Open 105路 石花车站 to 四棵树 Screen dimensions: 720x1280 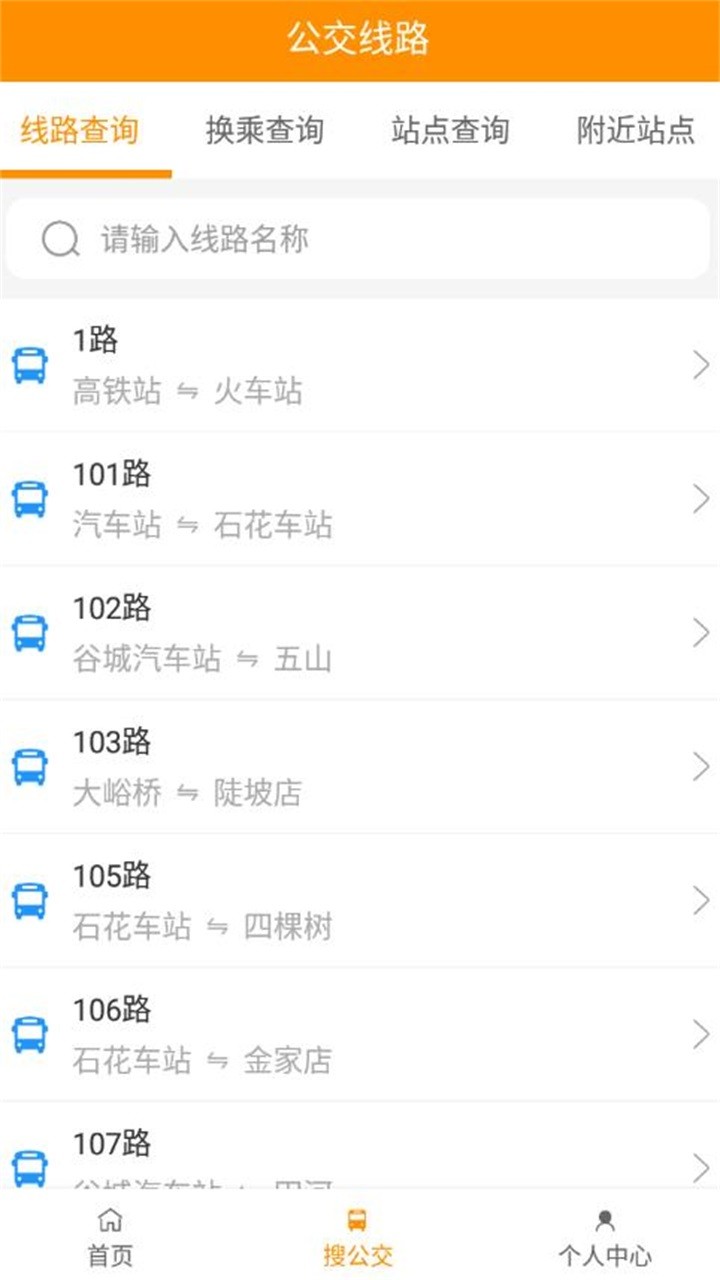(x=360, y=901)
